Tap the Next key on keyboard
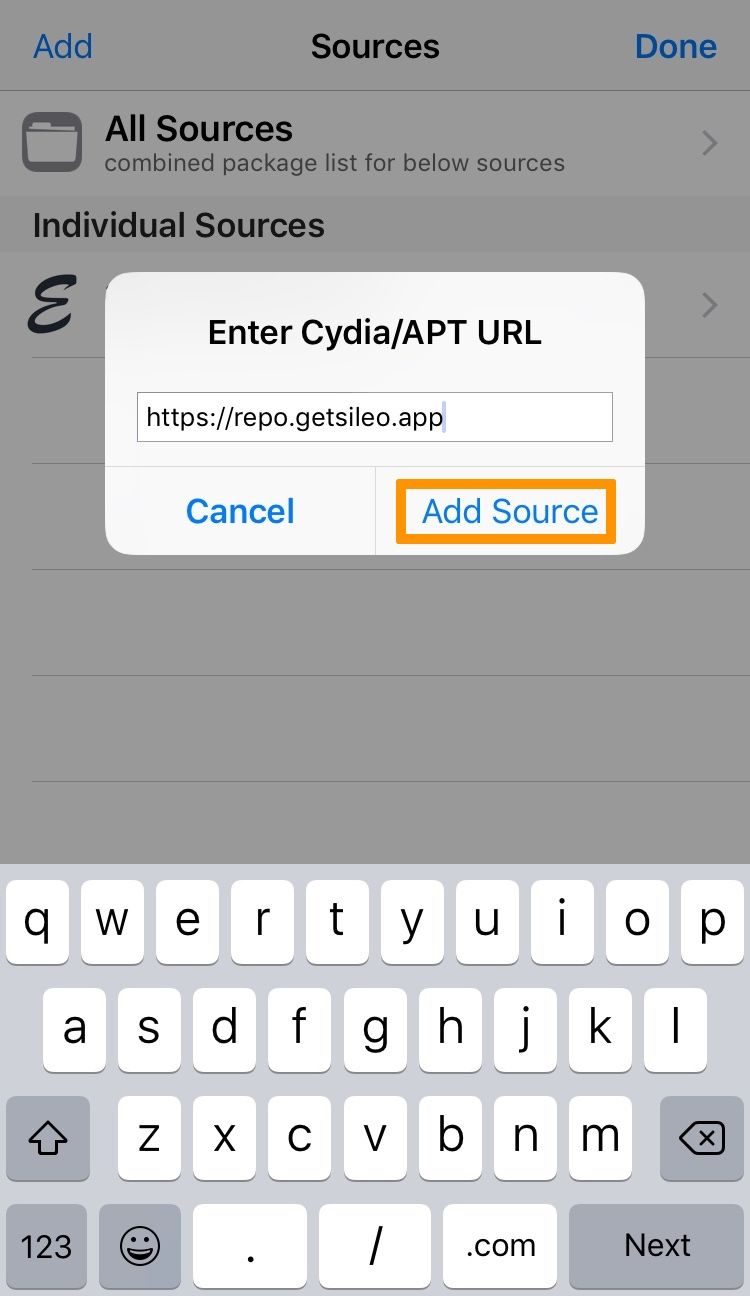Image resolution: width=750 pixels, height=1296 pixels. (657, 1245)
